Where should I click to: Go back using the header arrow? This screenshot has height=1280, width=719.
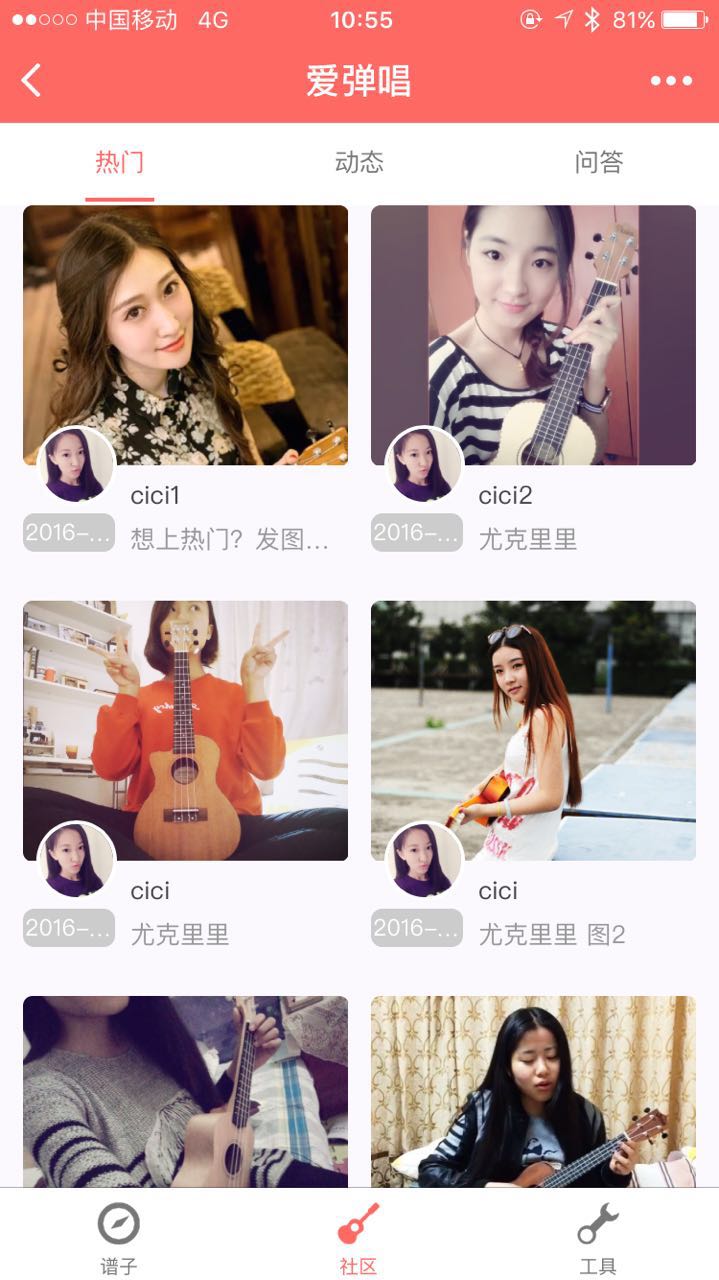(32, 81)
